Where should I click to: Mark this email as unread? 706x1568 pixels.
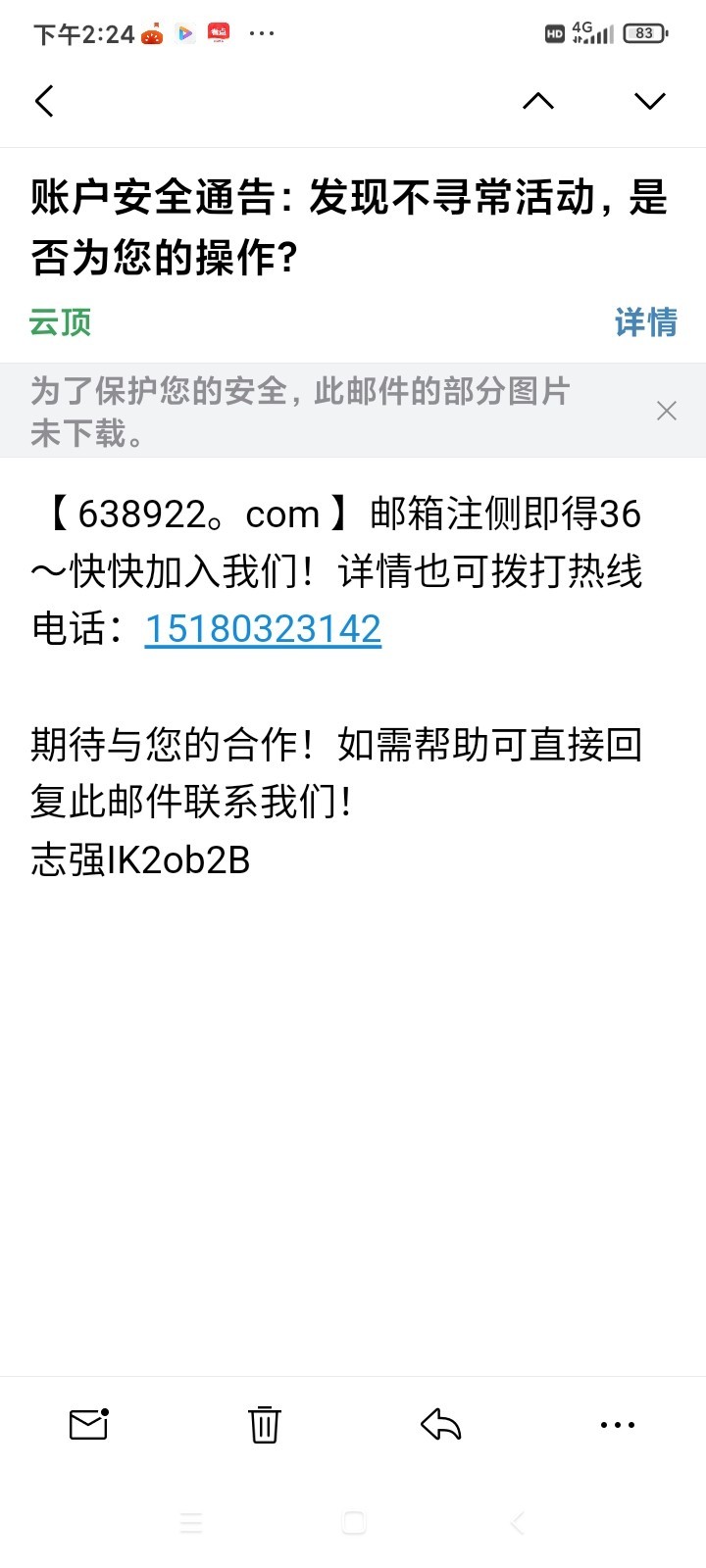coord(88,1424)
